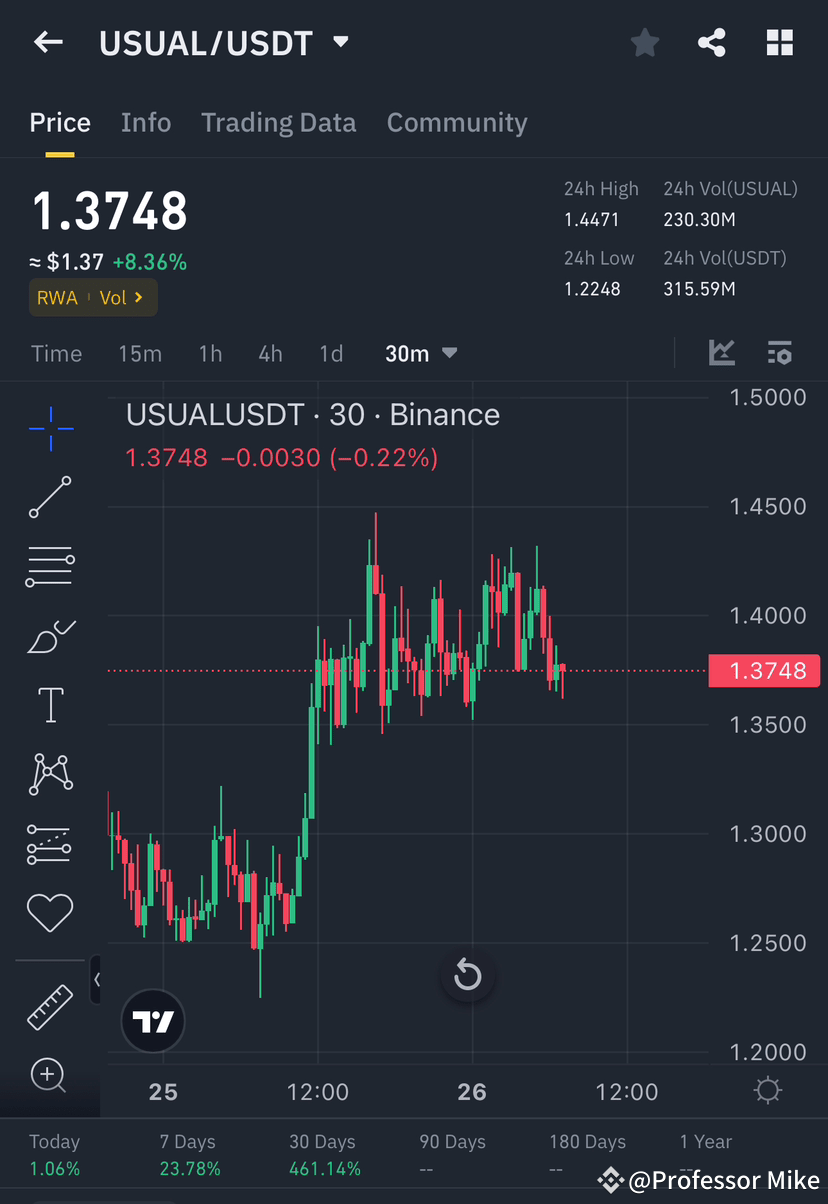The width and height of the screenshot is (828, 1204).
Task: Open the zoom-in magnifier tool
Action: (50, 1075)
